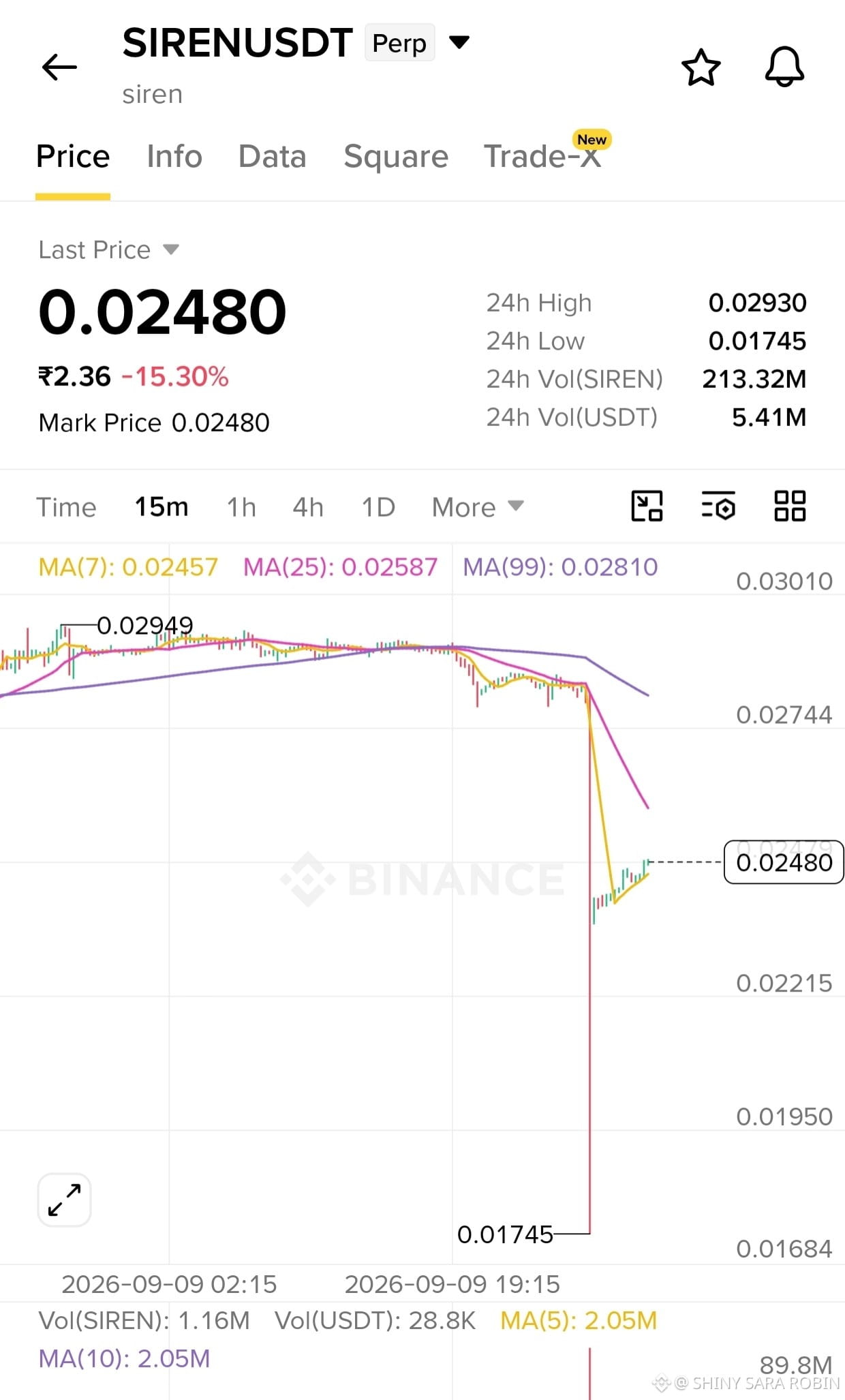Screen dimensions: 845x1400
Task: Open the chart drawing tools icon
Action: 647,506
